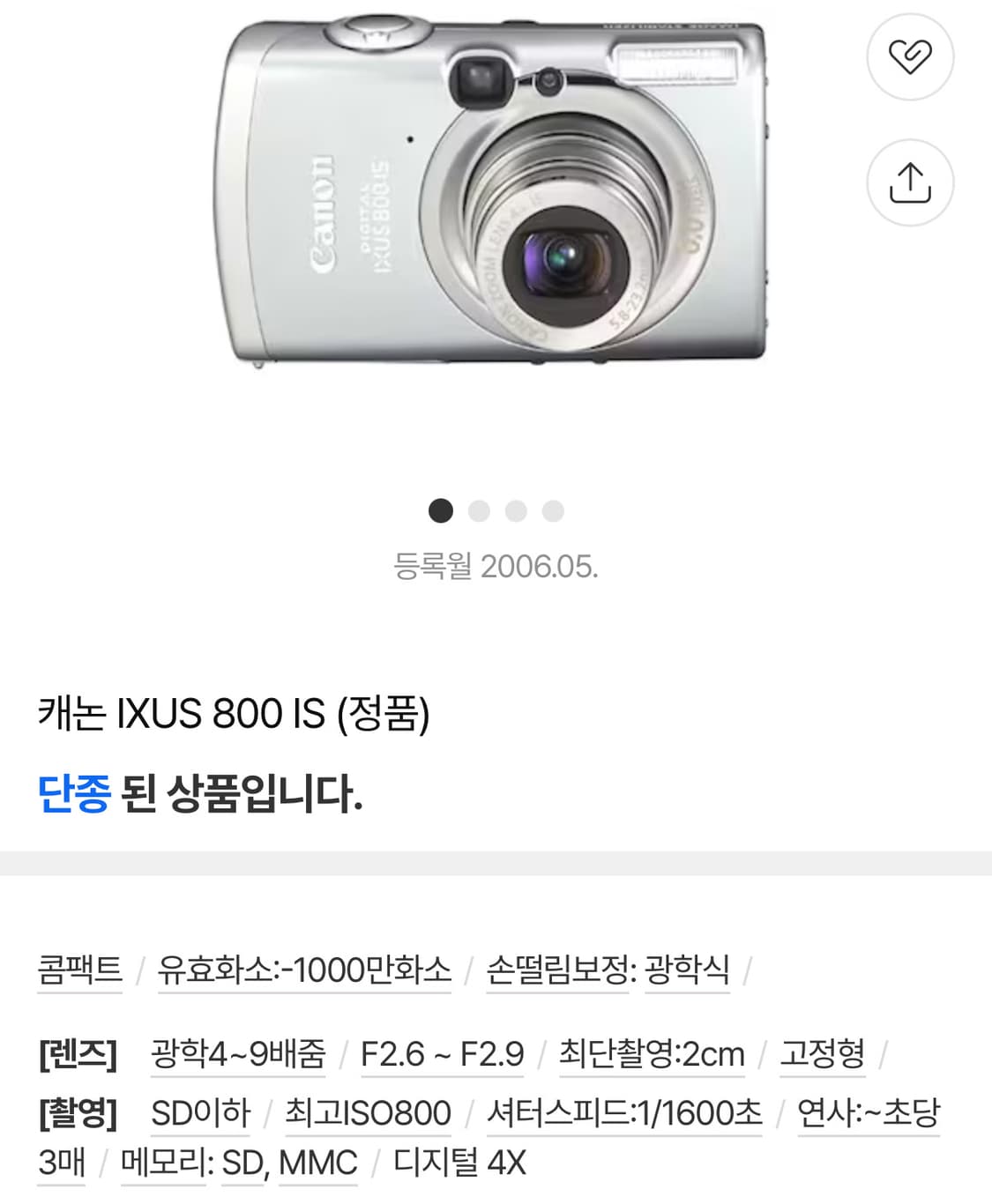Open the 유효화소:-1000만화소 spec link

tap(302, 972)
